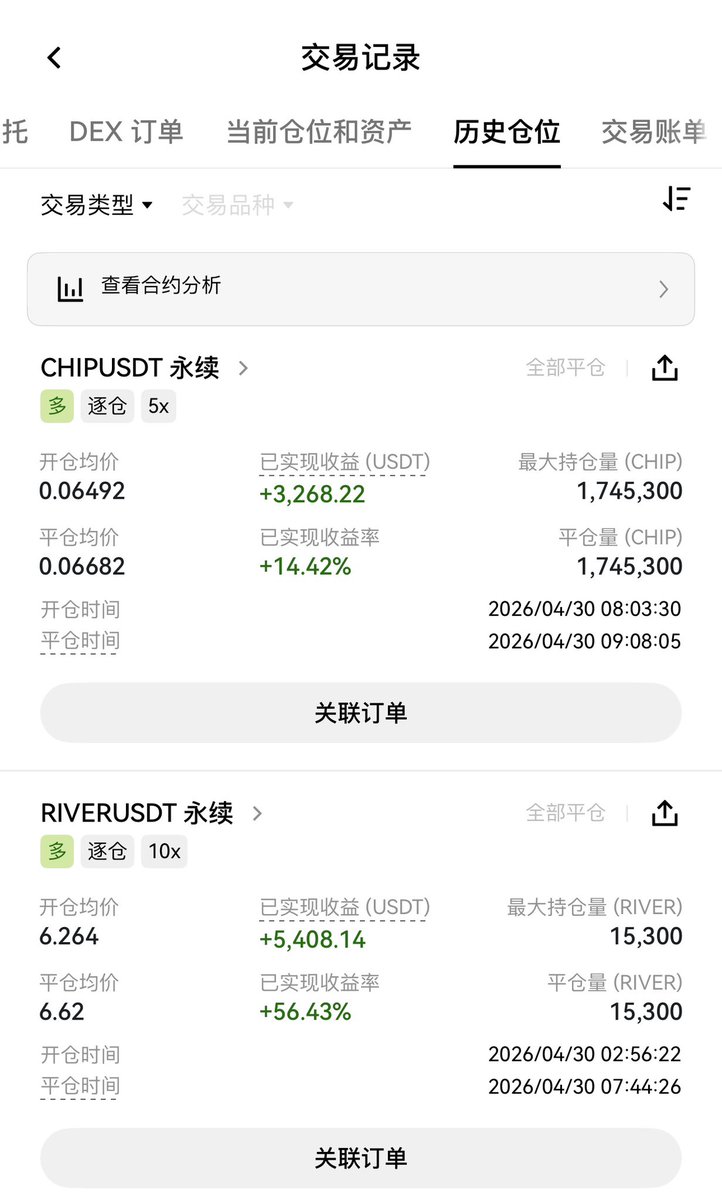Switch to the 交易账单 tab
The height and width of the screenshot is (1200, 722).
[x=654, y=131]
